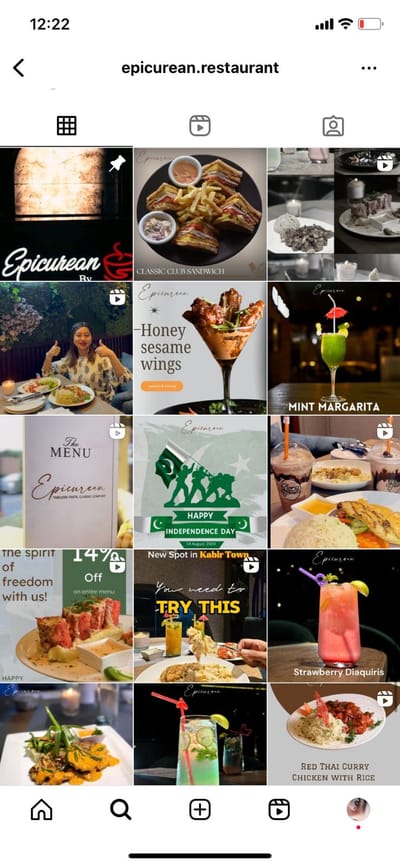
Task: Open The Menu reel
Action: tap(66, 482)
